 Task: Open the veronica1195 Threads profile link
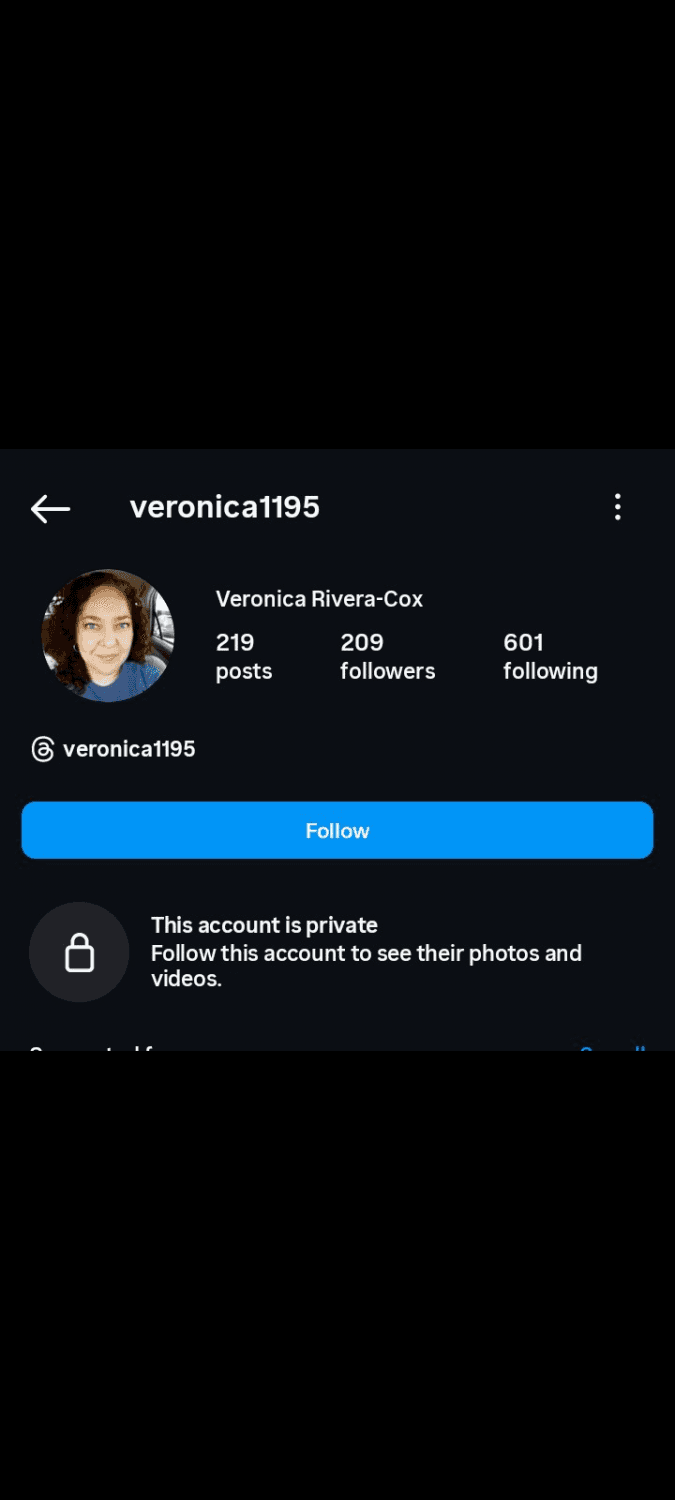coord(114,749)
